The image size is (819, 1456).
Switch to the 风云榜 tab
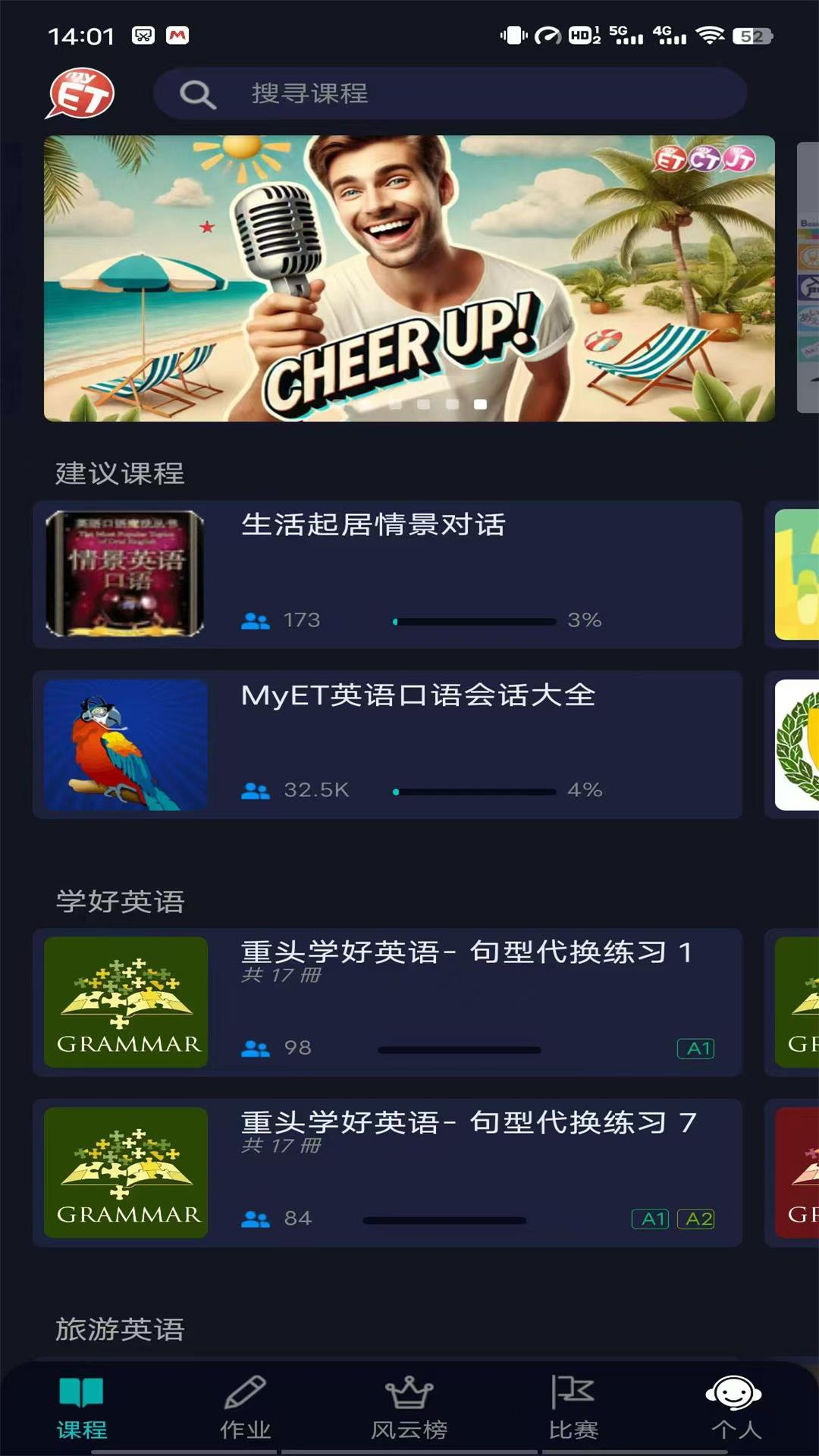409,1407
